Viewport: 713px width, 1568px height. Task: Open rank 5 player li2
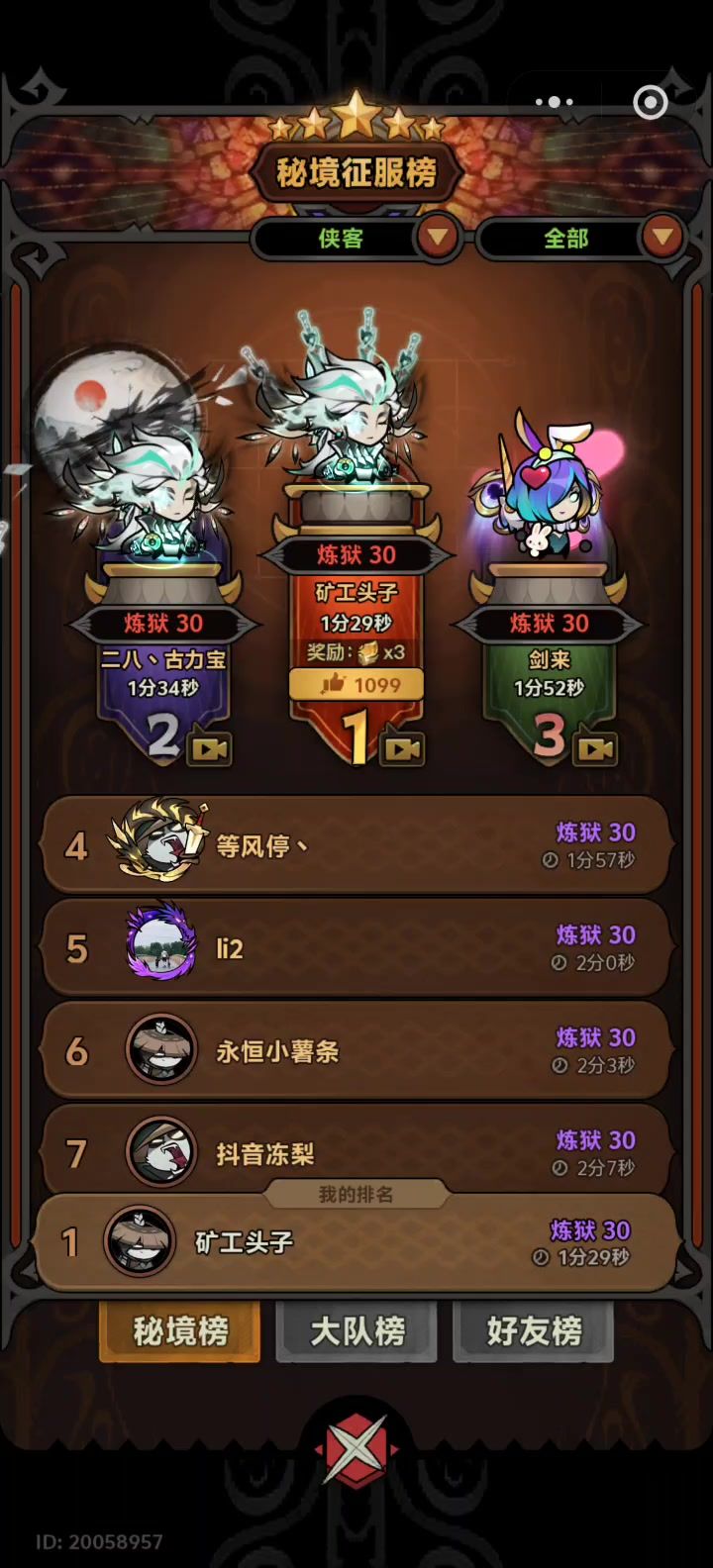pos(356,949)
